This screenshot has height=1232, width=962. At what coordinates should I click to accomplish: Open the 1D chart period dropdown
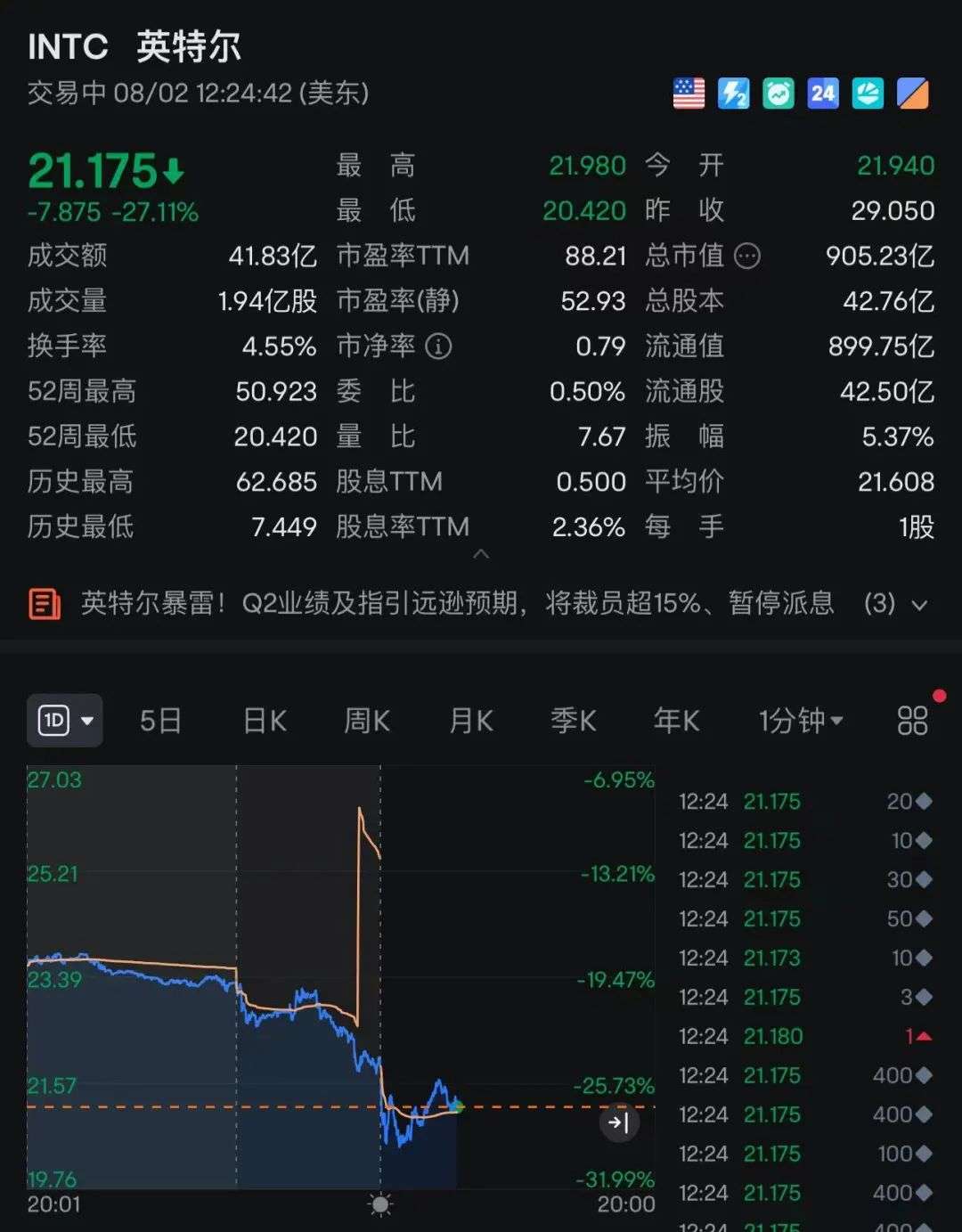click(x=65, y=720)
